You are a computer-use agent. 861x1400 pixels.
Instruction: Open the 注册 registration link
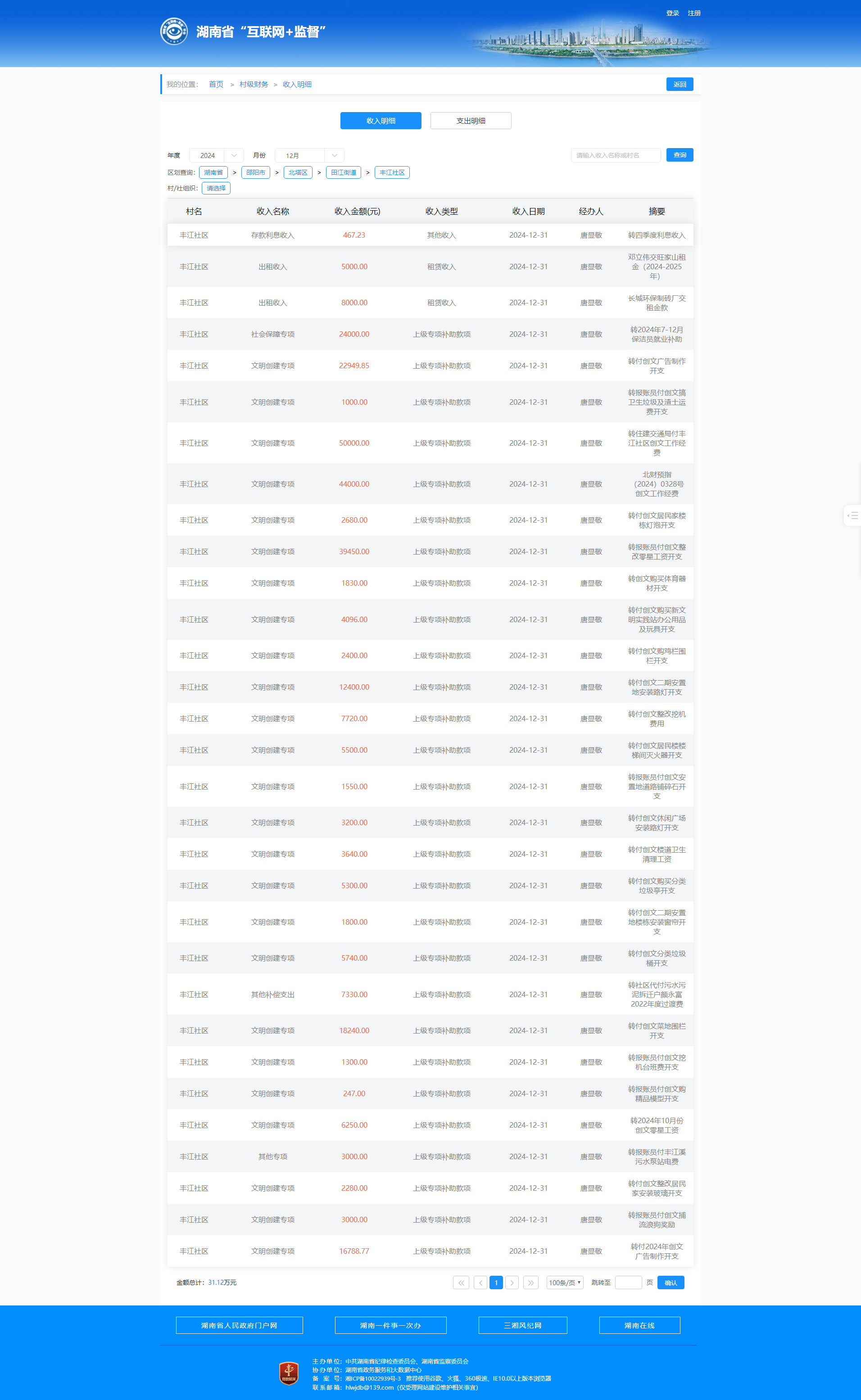click(693, 13)
